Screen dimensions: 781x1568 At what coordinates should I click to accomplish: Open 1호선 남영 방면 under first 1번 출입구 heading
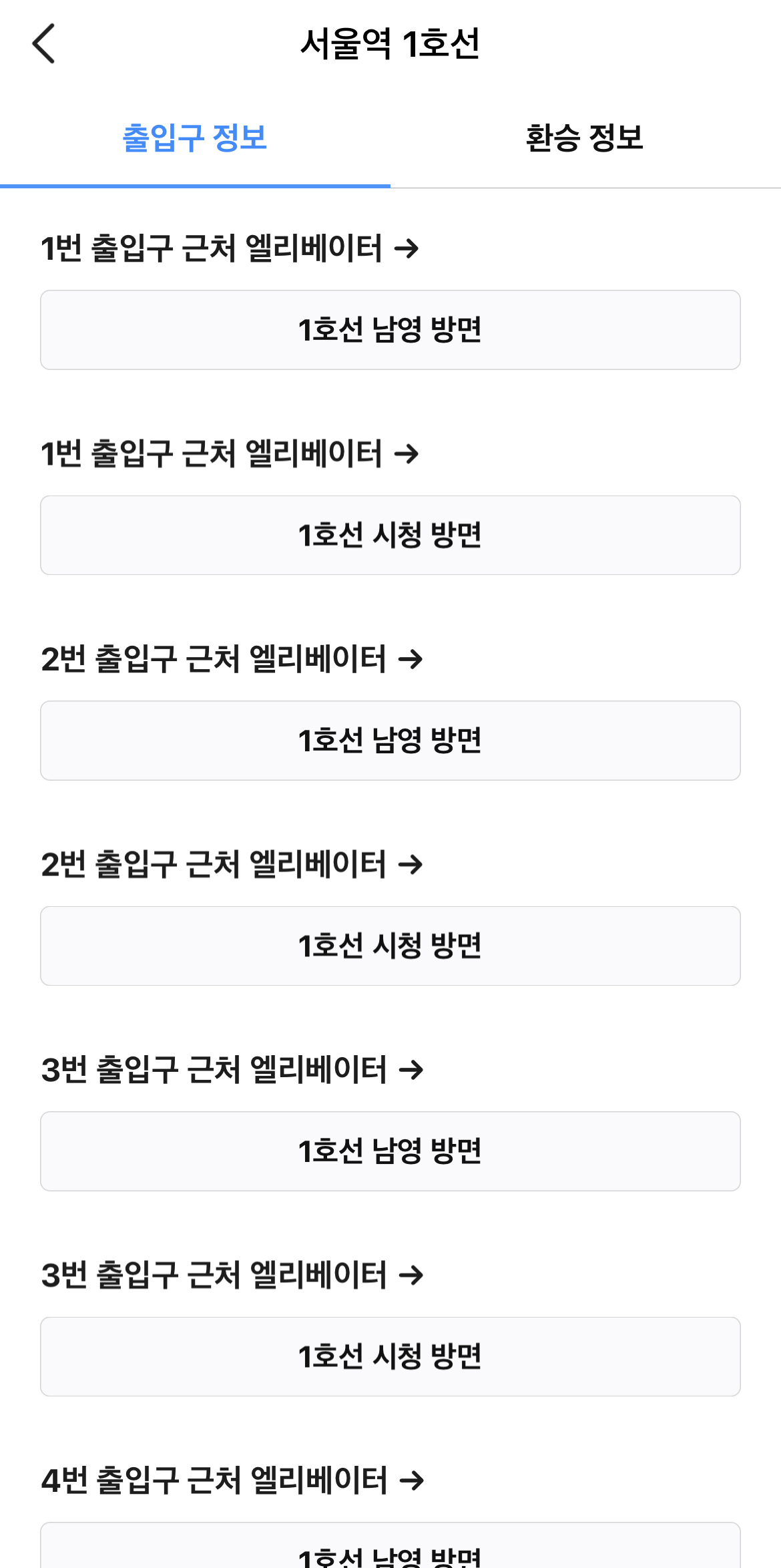coord(390,330)
